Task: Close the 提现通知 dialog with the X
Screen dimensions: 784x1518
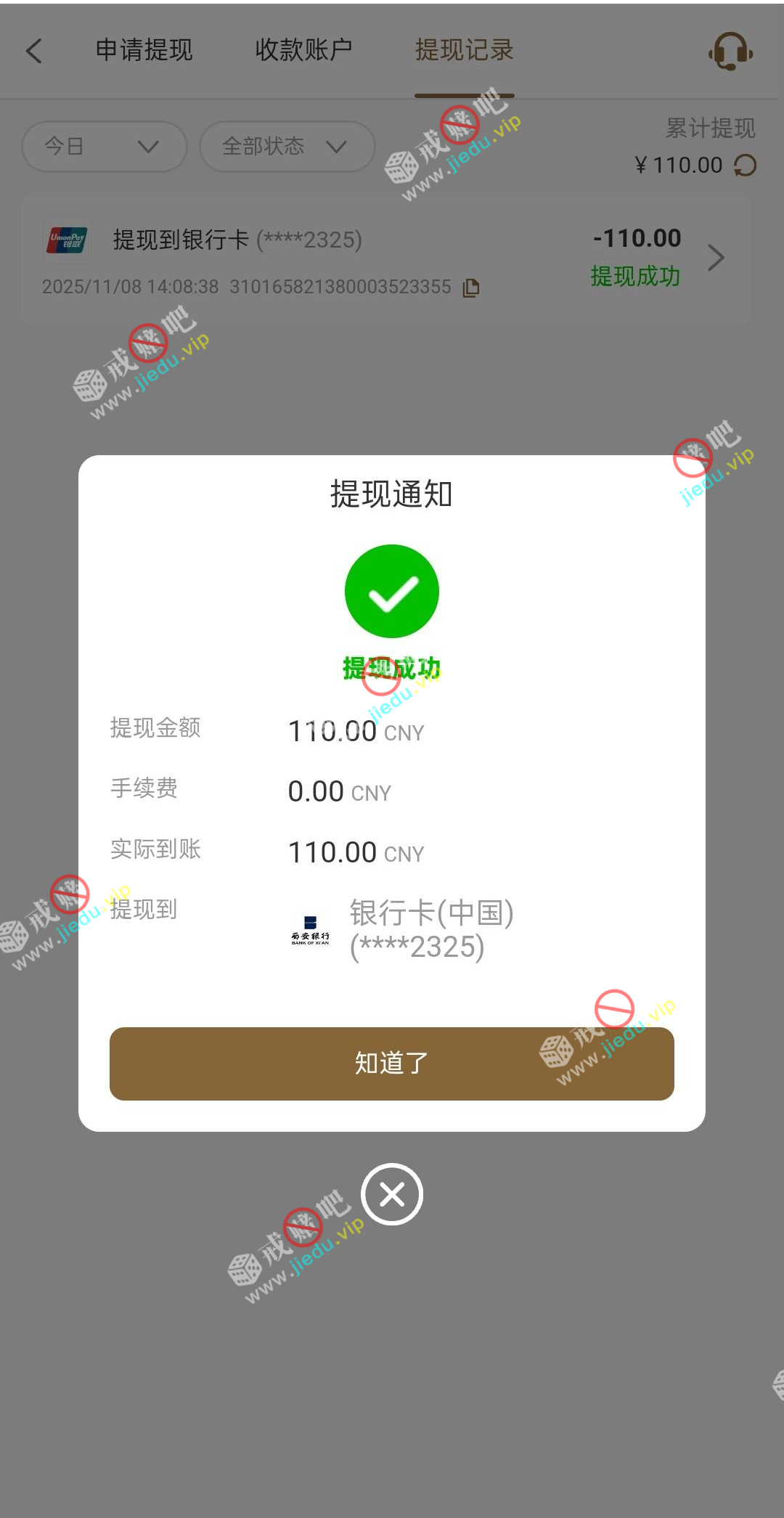Action: 392,1194
